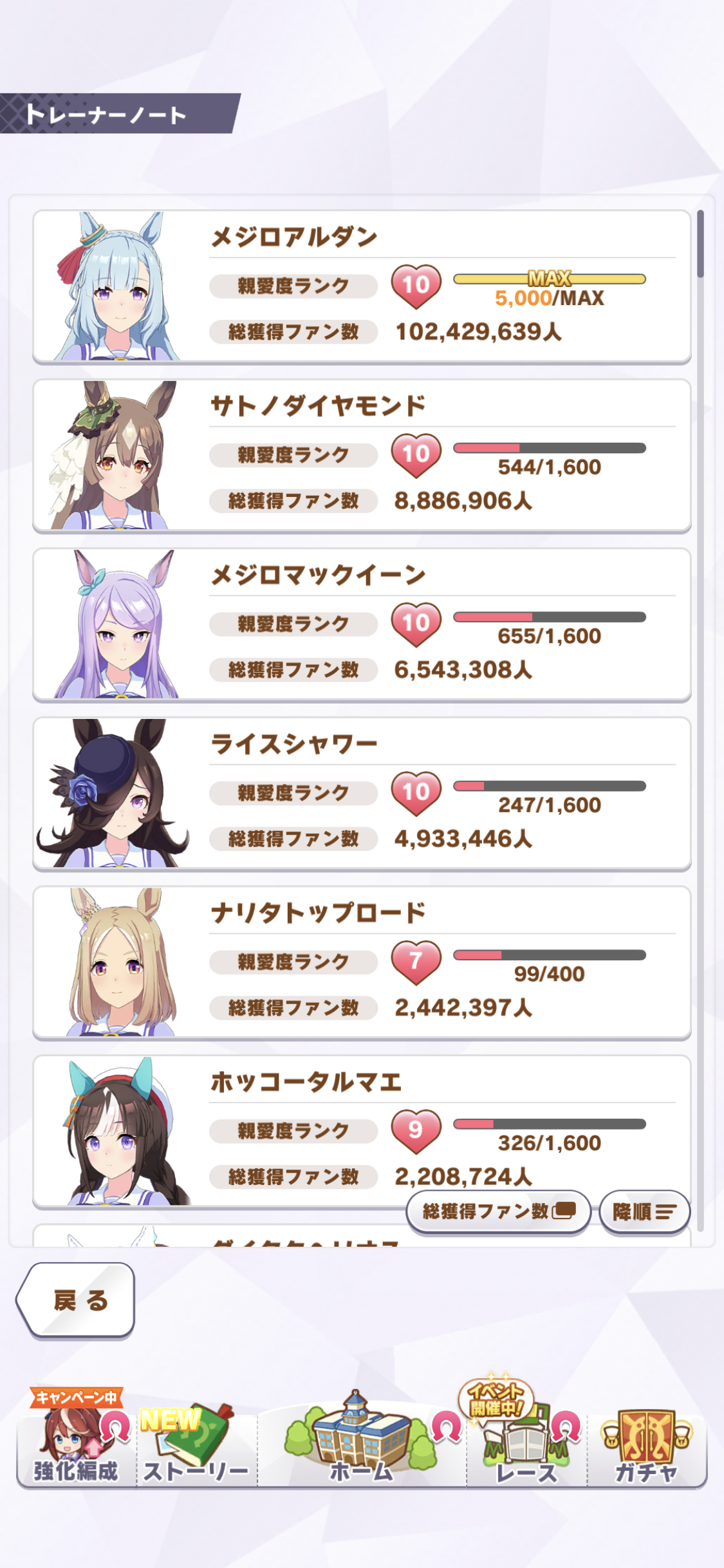Open ナリタトップロード's card
724x1568 pixels.
click(362, 962)
